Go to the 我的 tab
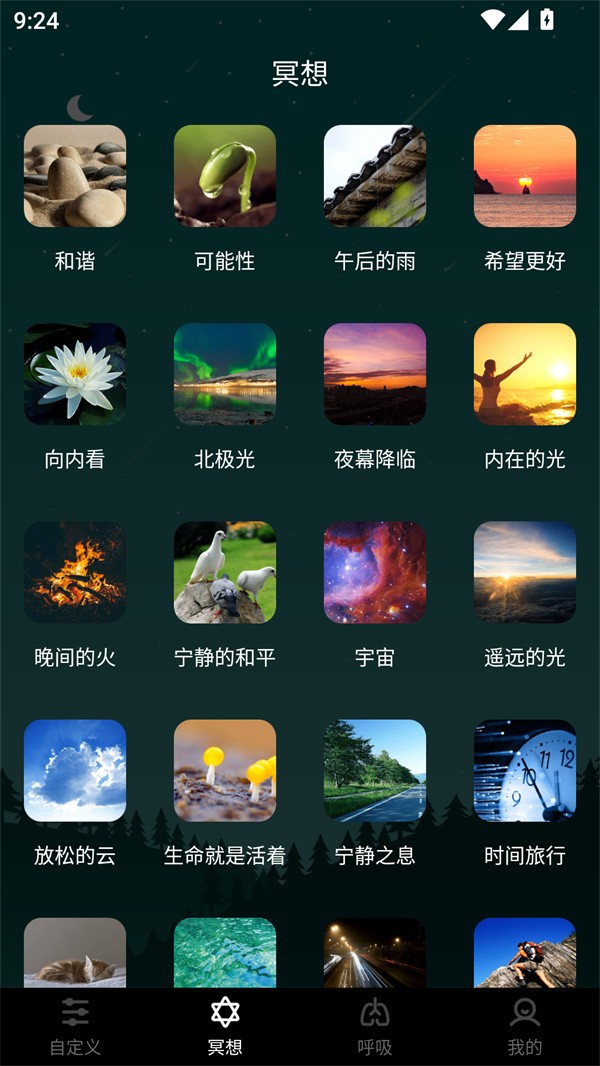Screen dimensions: 600x1066 tap(525, 1026)
